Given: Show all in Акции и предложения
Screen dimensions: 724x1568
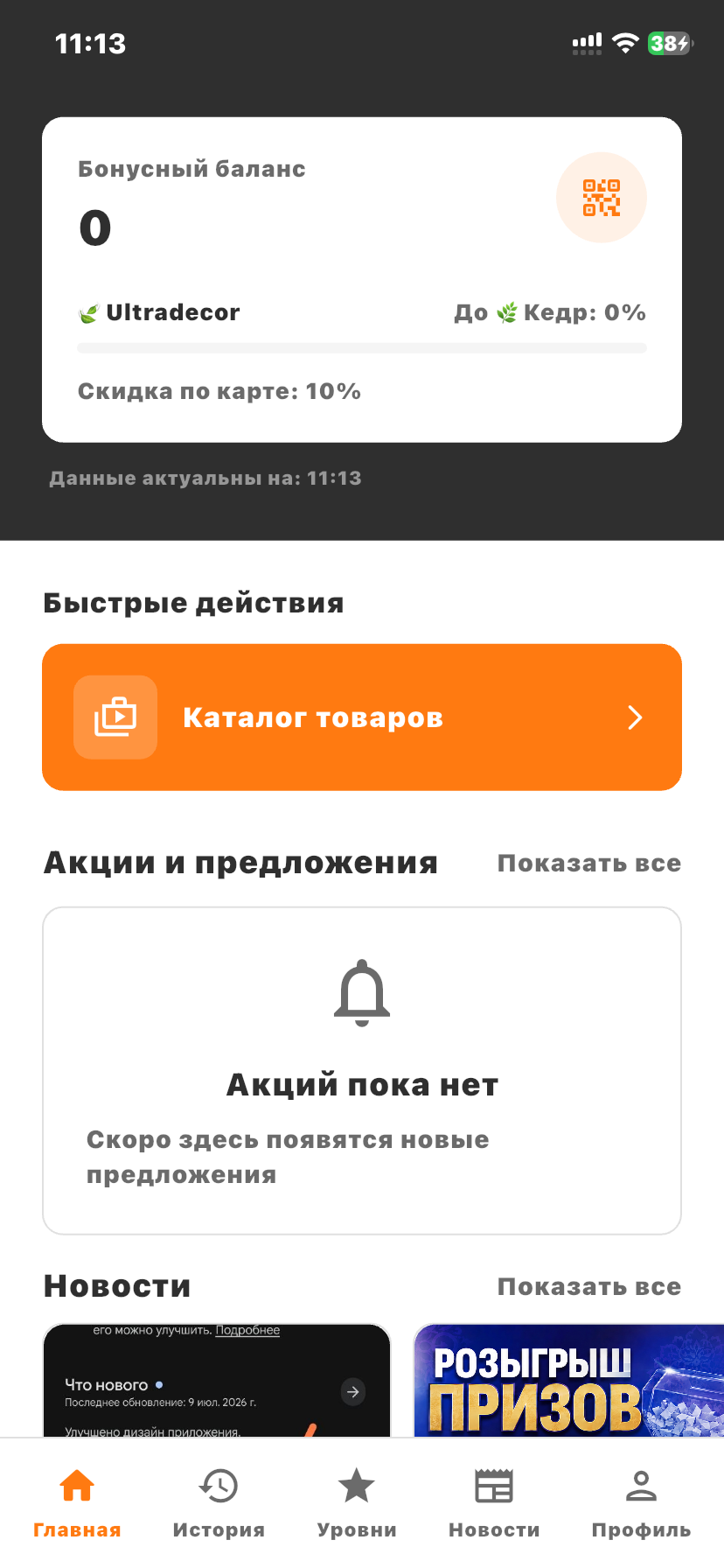Looking at the screenshot, I should click(589, 864).
